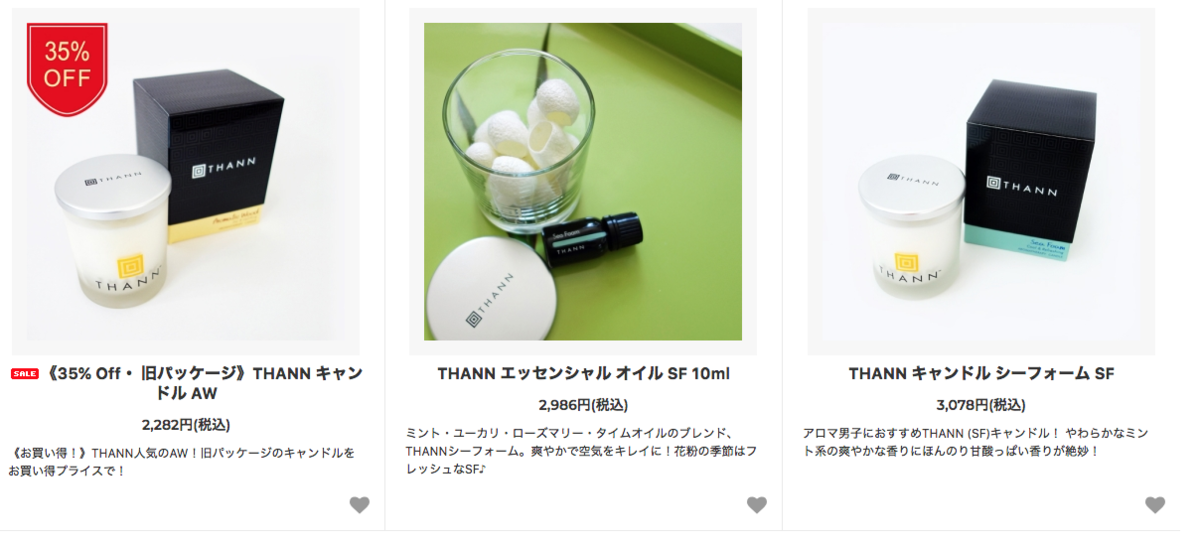Open the THANN エッセンシャル オイル SF 10ml product image
The width and height of the screenshot is (1200, 543).
pyautogui.click(x=583, y=182)
